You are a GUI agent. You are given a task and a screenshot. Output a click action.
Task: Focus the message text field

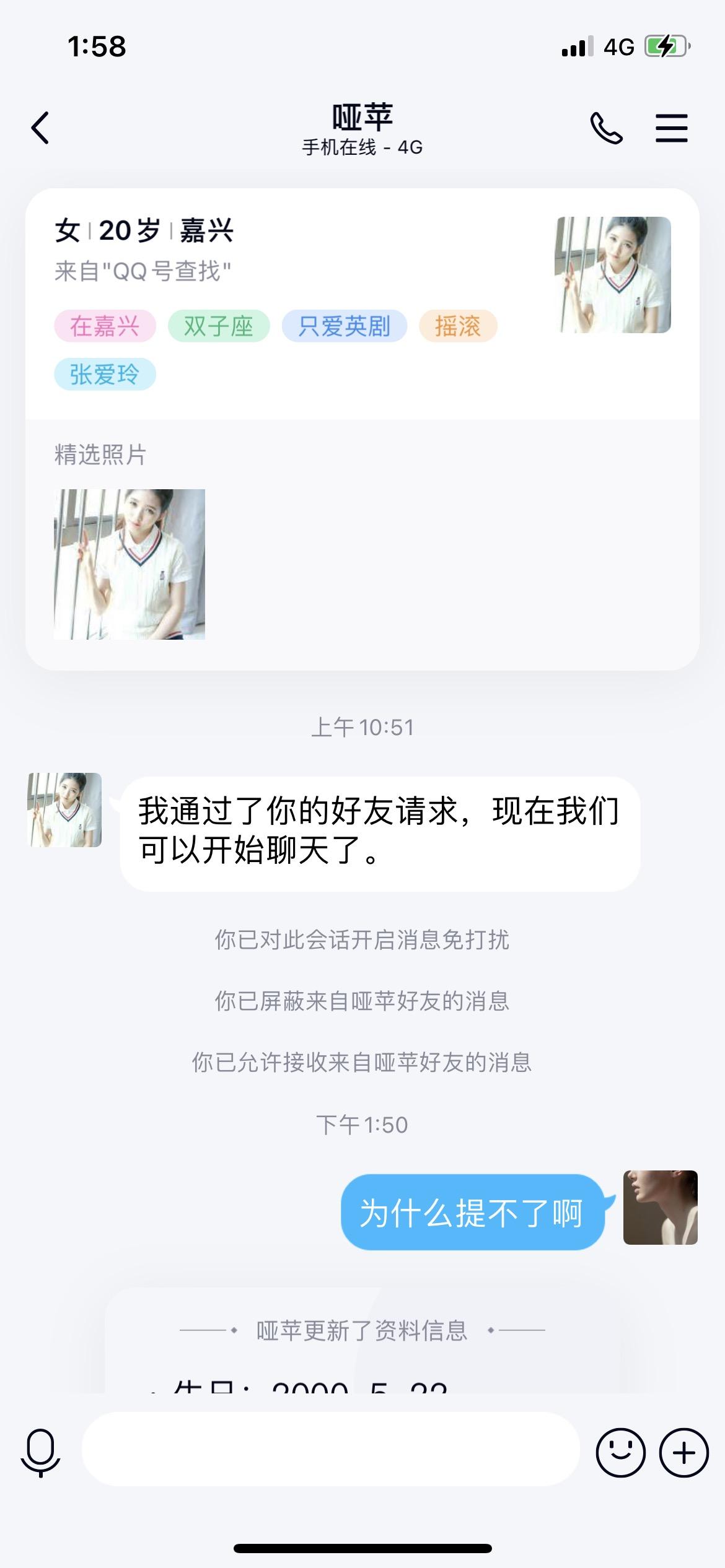click(x=331, y=1449)
